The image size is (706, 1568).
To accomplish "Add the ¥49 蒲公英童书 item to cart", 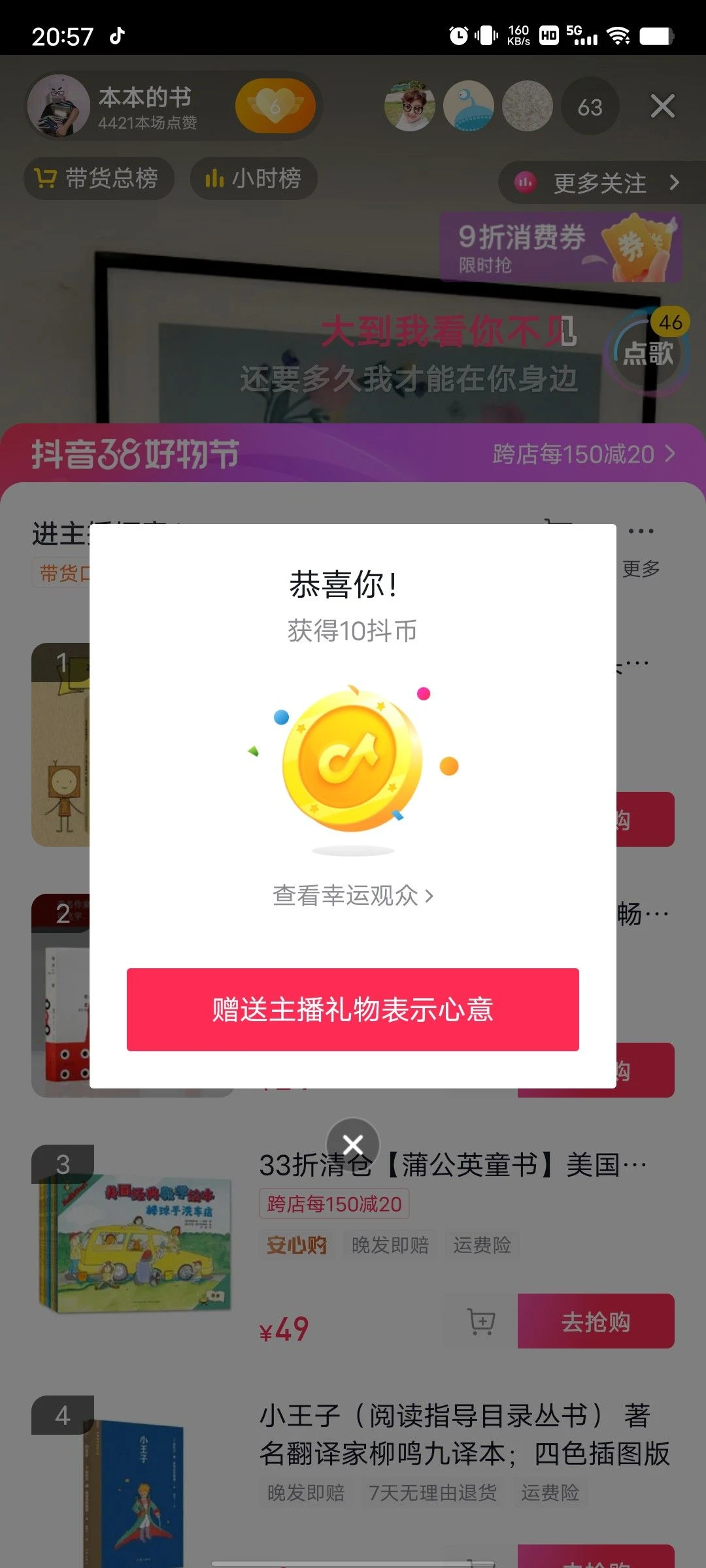I will (x=481, y=1321).
